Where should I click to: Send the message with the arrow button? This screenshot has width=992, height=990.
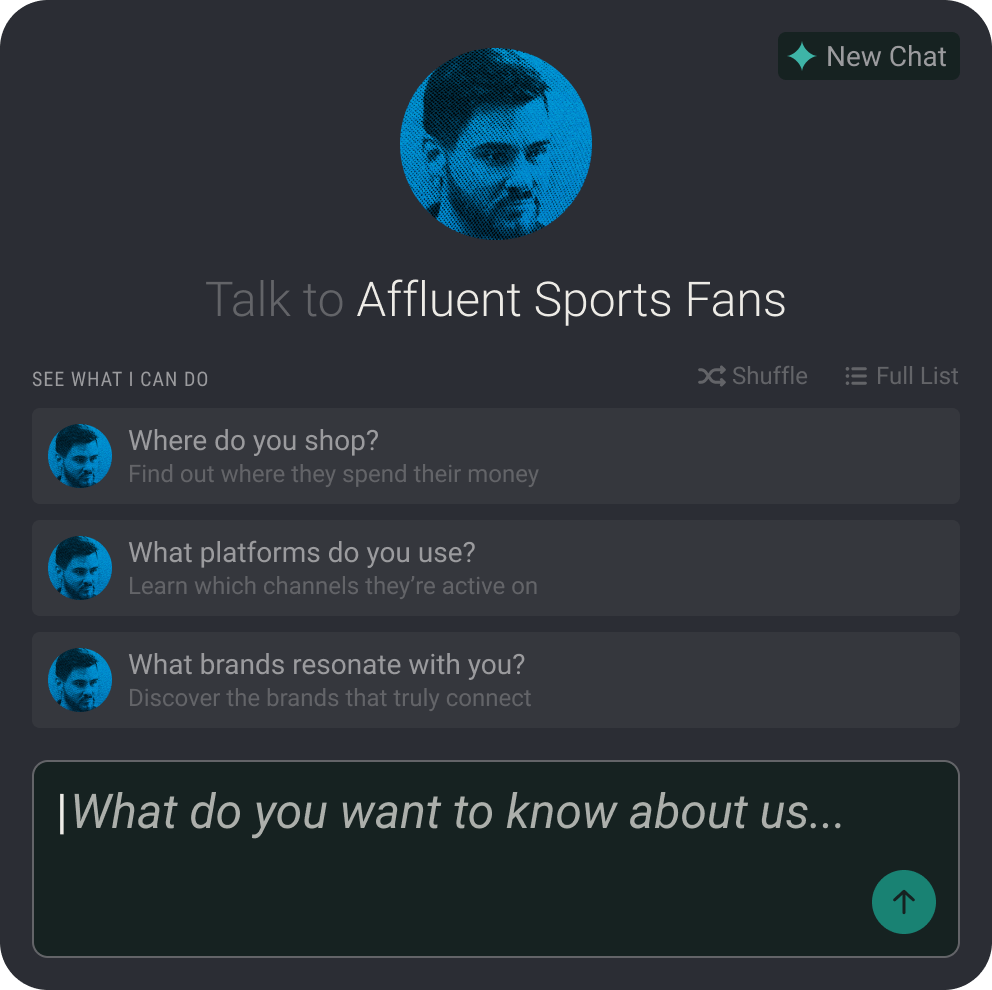pyautogui.click(x=903, y=902)
